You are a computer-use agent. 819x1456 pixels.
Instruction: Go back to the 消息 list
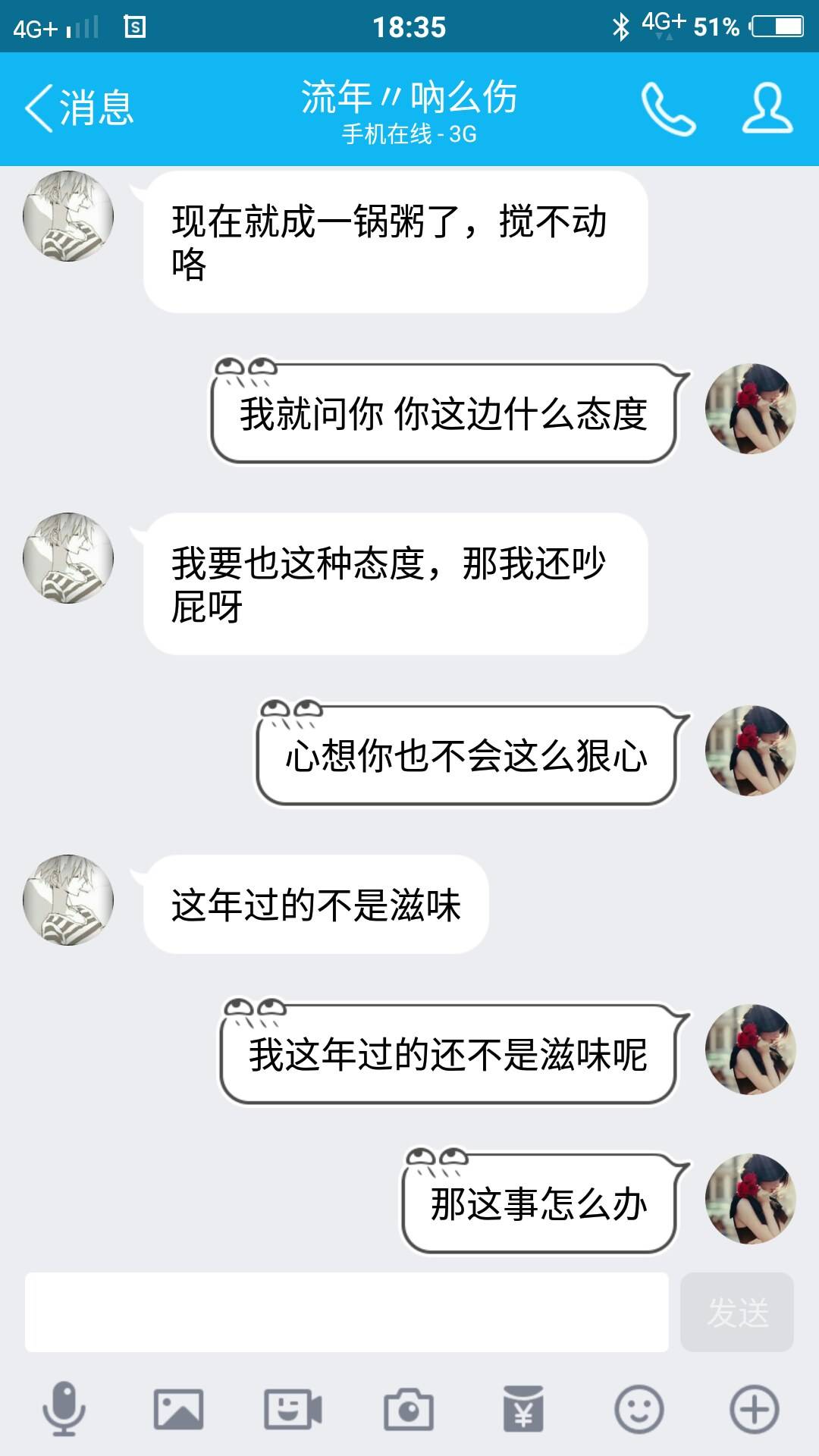pyautogui.click(x=79, y=108)
